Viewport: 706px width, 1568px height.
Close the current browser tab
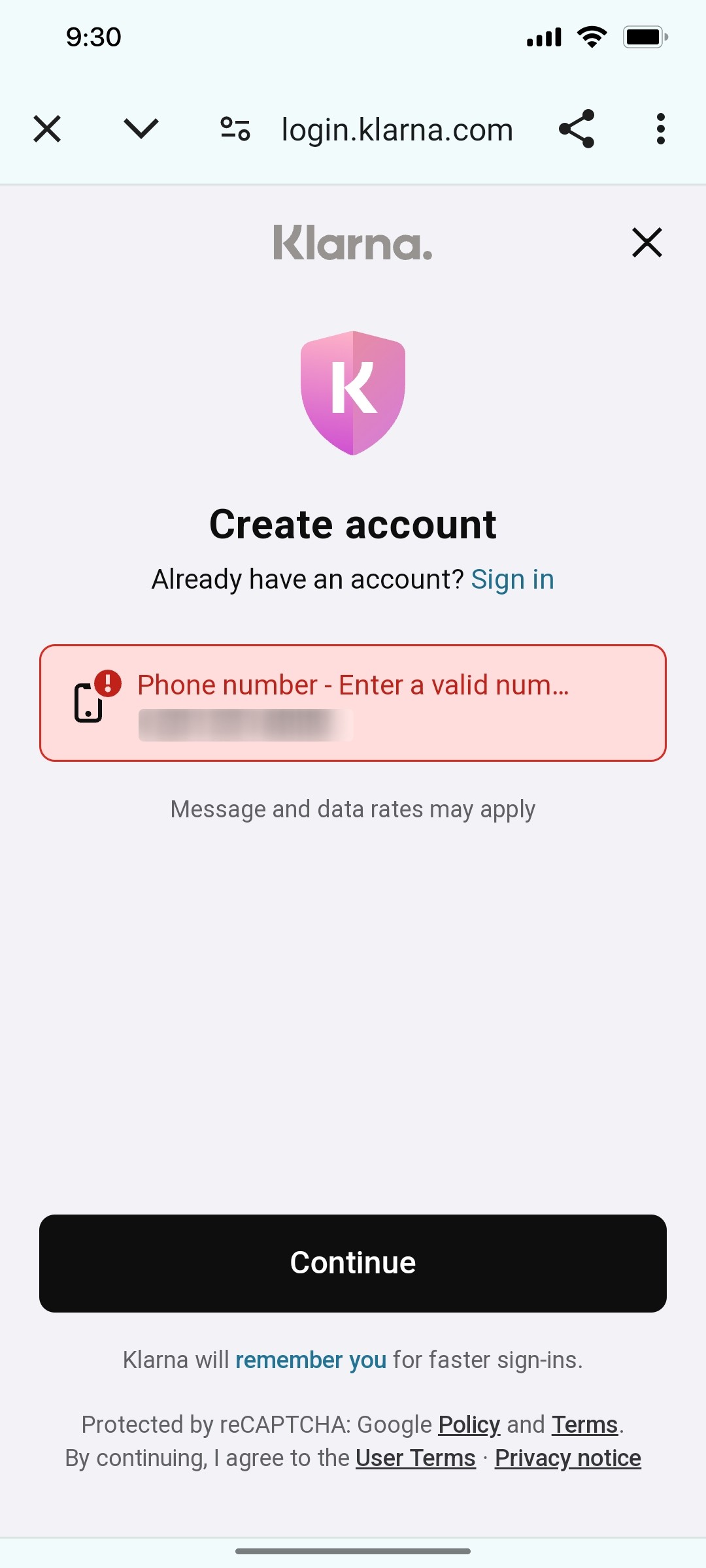pos(46,129)
